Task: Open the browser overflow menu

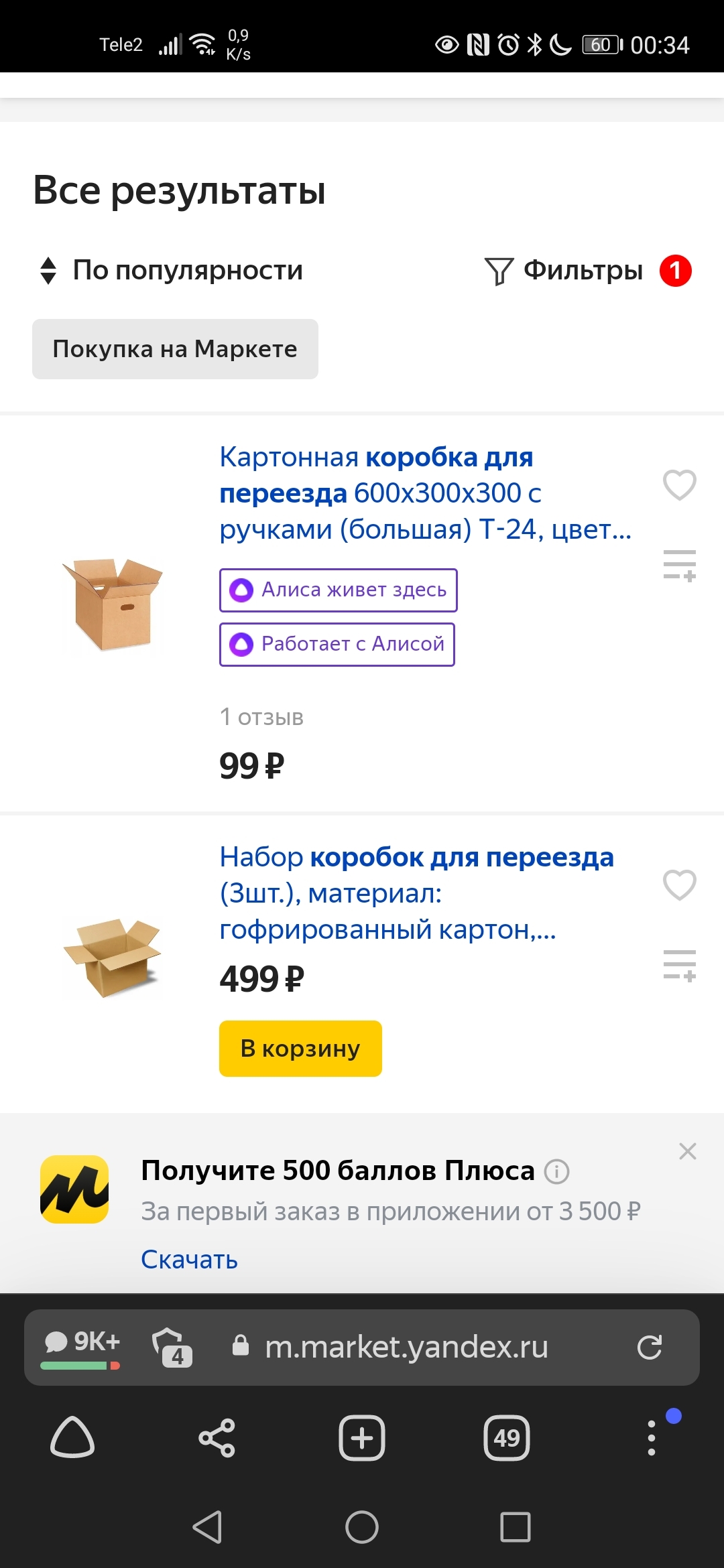Action: pos(652,1438)
